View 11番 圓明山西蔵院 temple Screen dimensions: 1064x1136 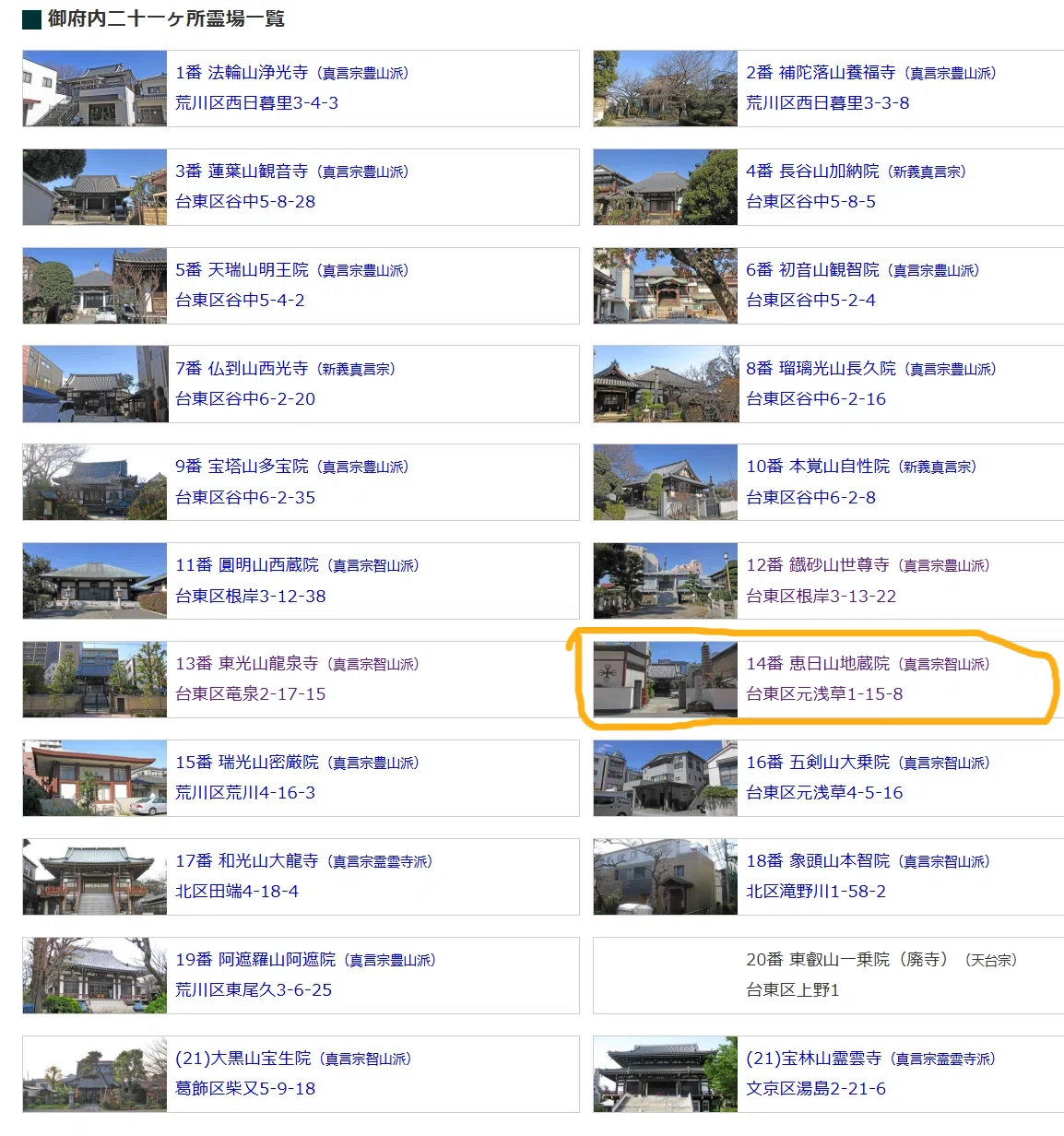[301, 582]
